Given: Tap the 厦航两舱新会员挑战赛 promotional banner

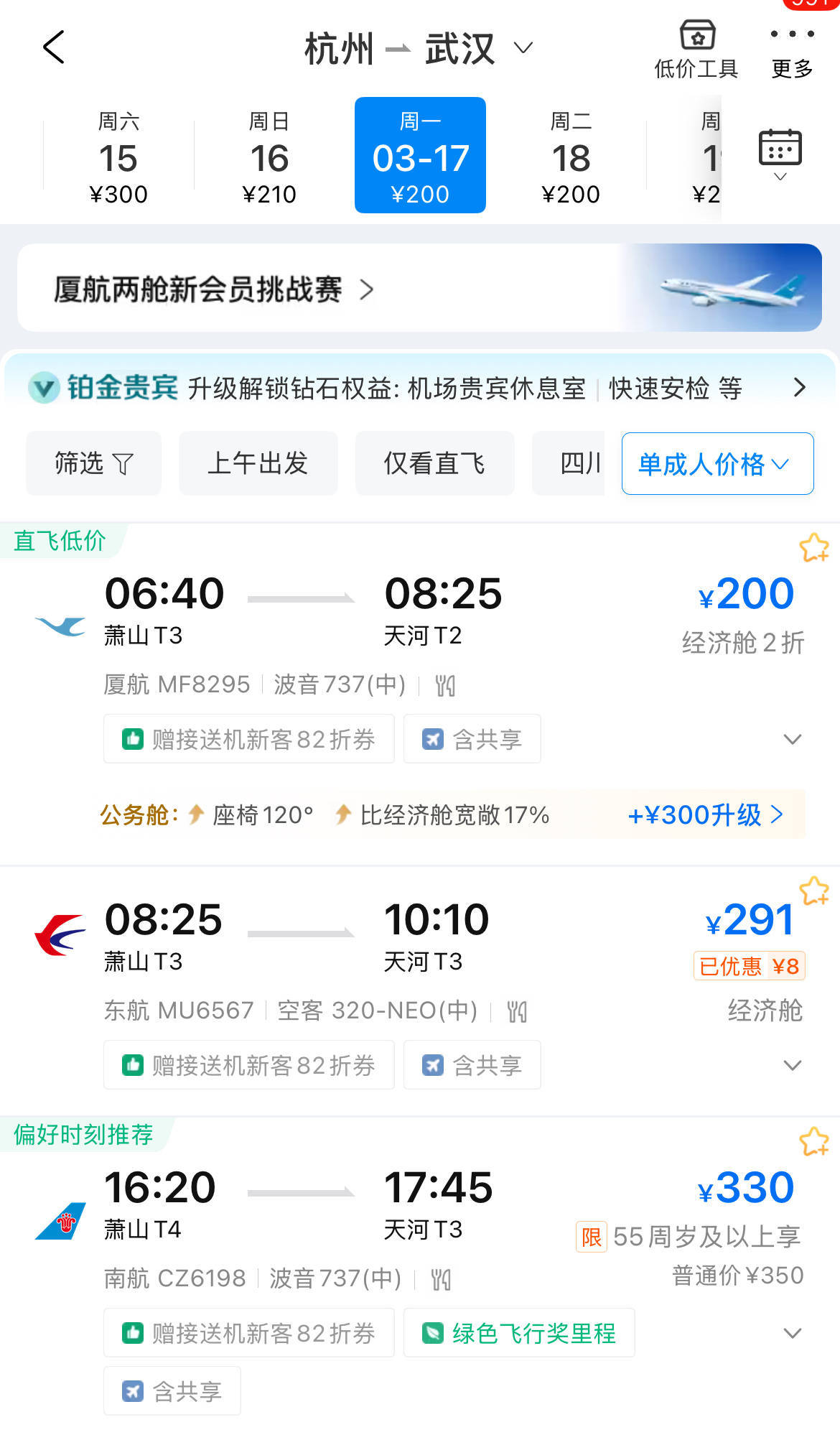Looking at the screenshot, I should (x=420, y=287).
